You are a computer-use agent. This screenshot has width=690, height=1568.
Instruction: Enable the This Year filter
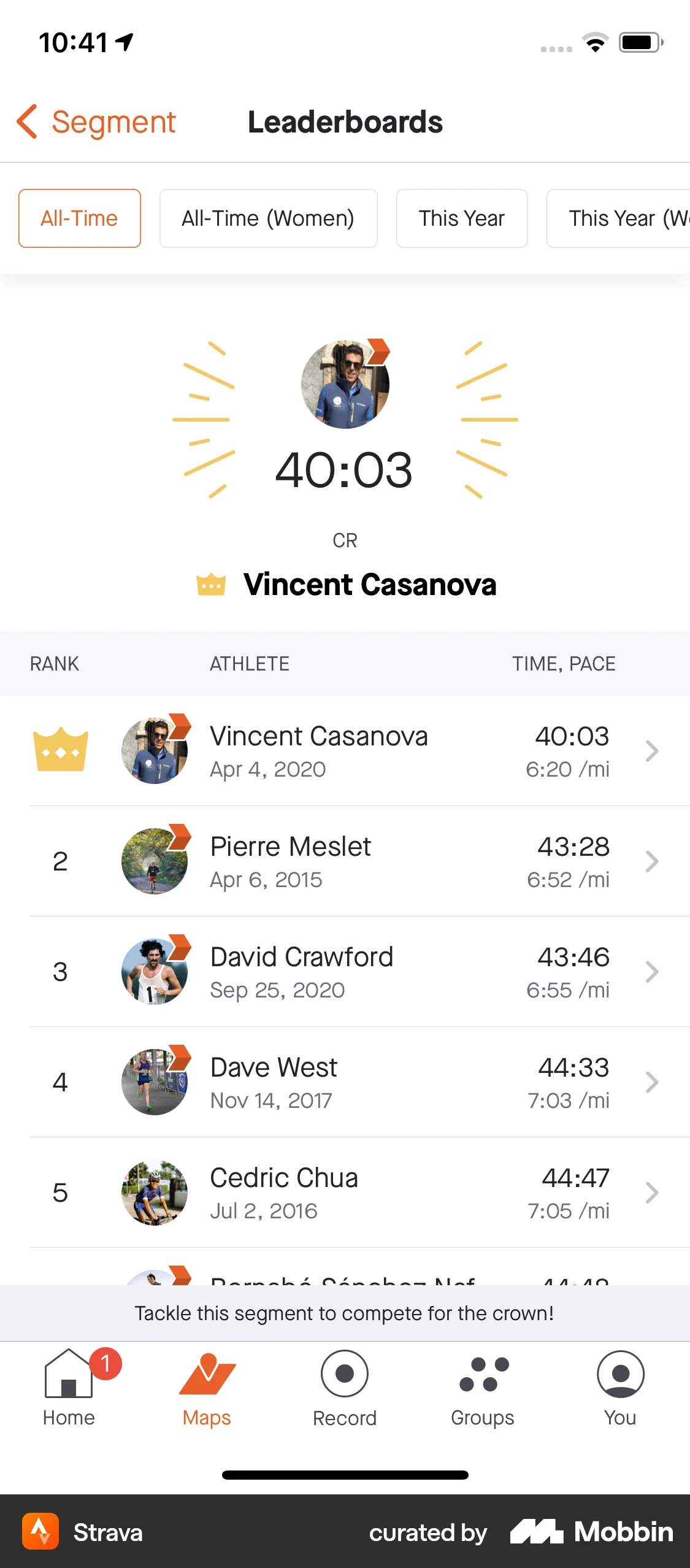[461, 218]
